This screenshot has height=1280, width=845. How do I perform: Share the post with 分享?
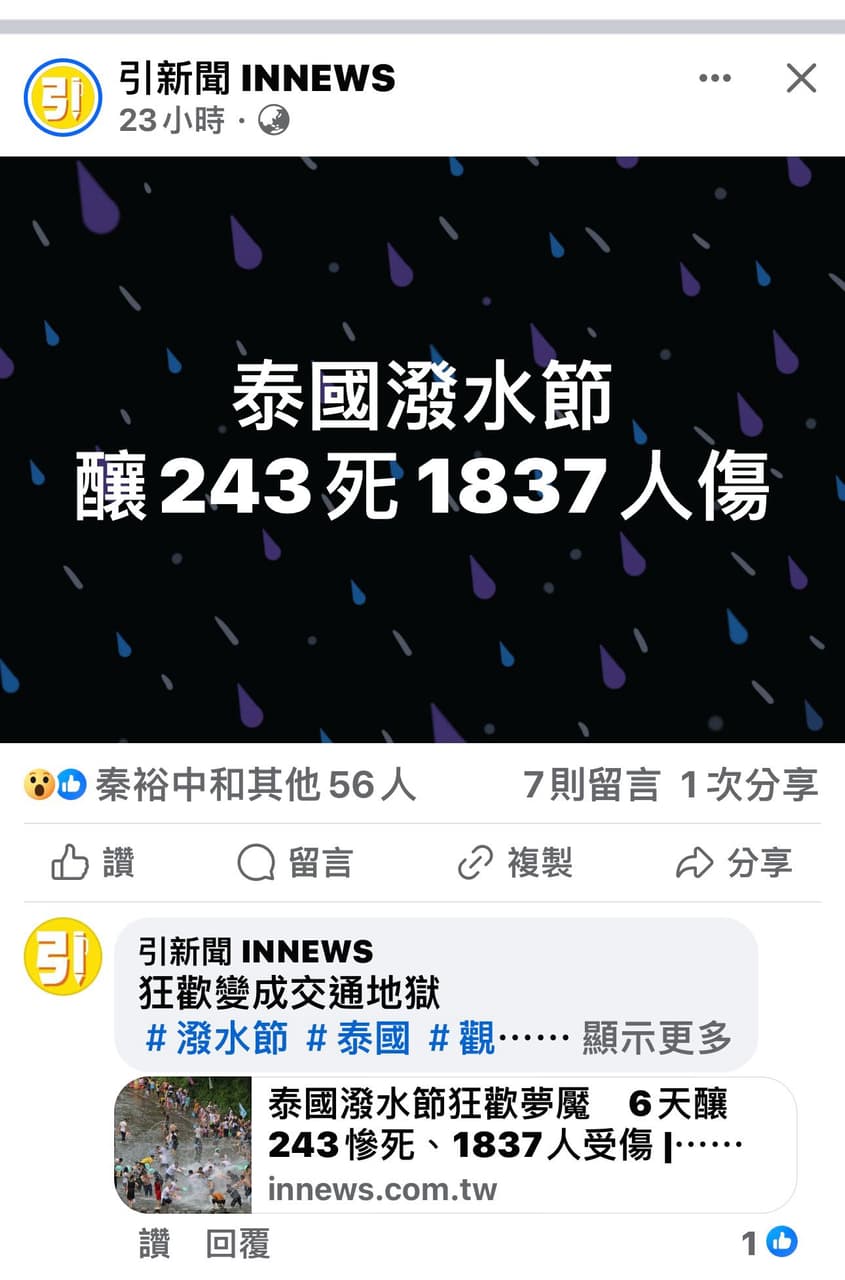(x=735, y=863)
